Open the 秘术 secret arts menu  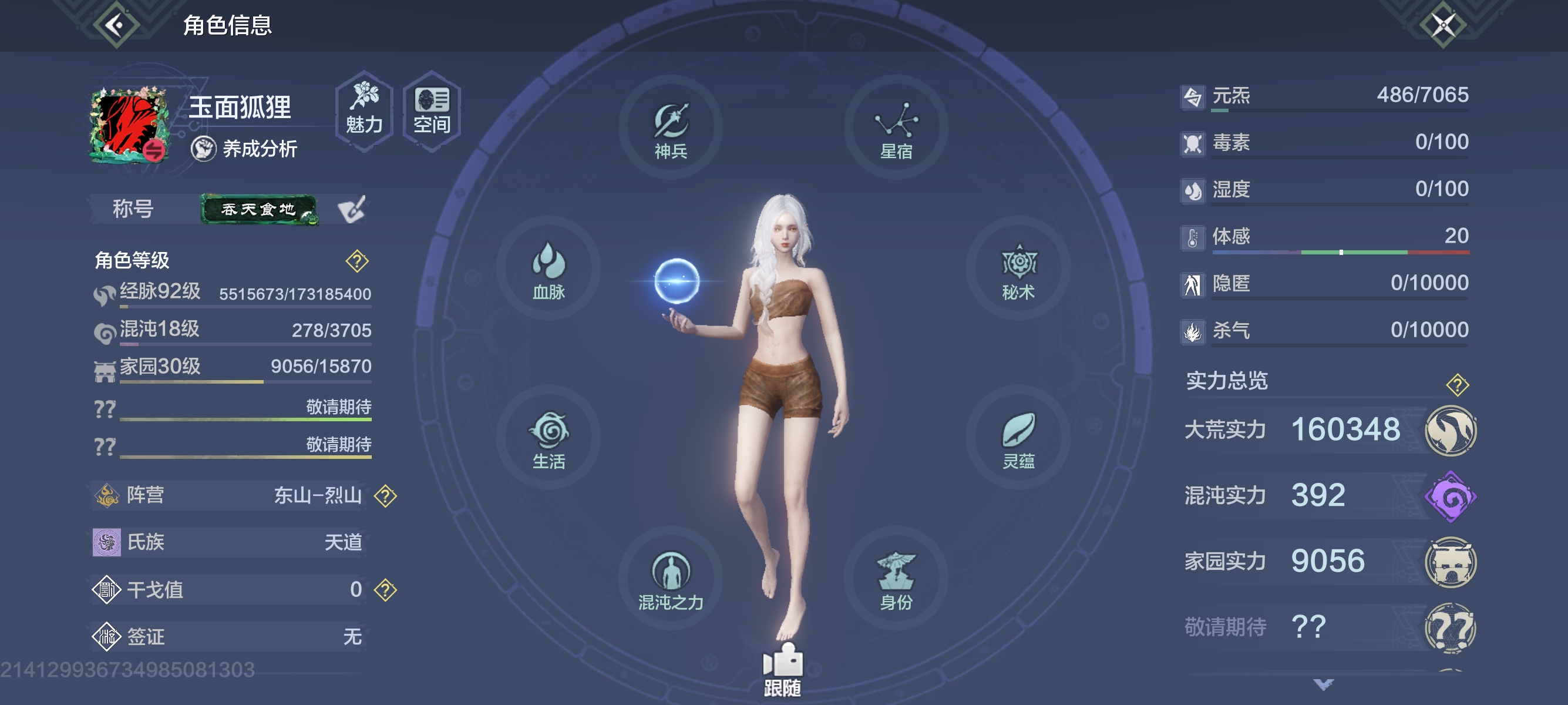coord(1018,270)
